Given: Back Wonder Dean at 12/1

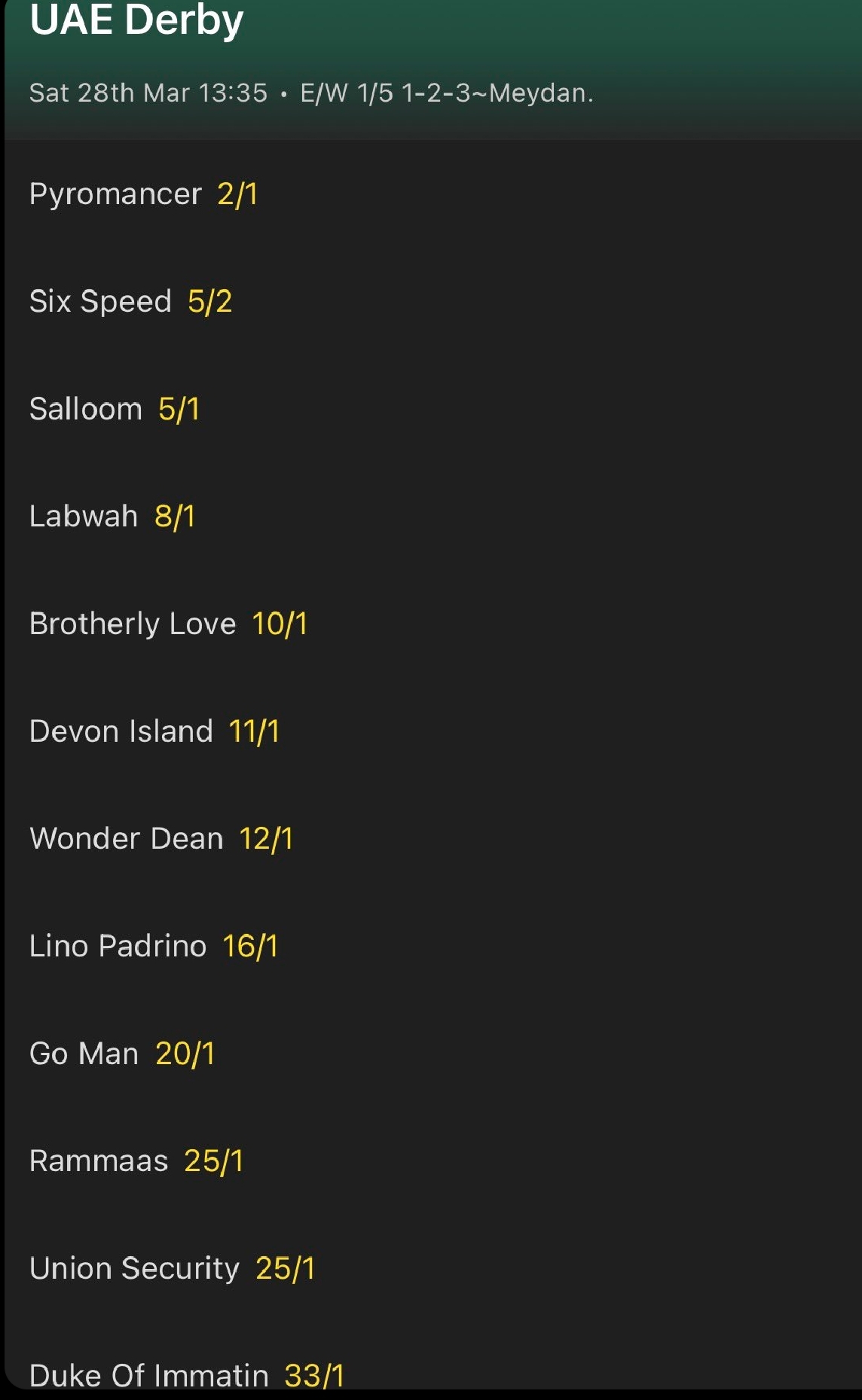Looking at the screenshot, I should point(266,839).
